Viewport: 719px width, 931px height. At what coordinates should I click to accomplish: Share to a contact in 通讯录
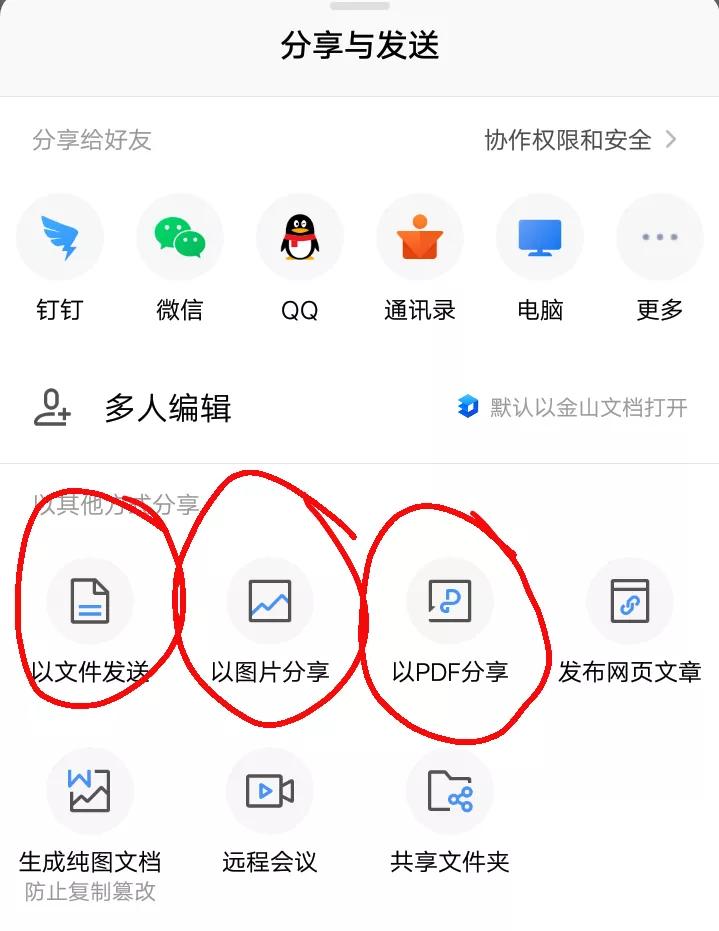coord(419,237)
